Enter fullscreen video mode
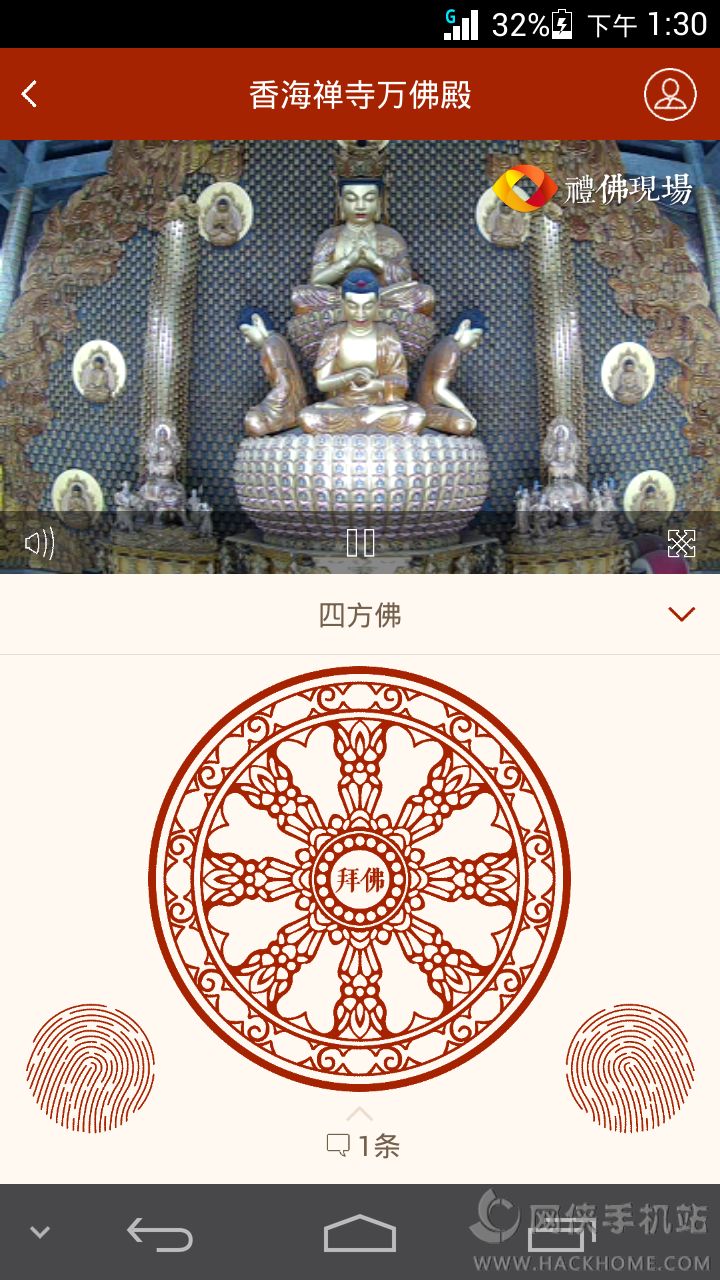 [681, 543]
